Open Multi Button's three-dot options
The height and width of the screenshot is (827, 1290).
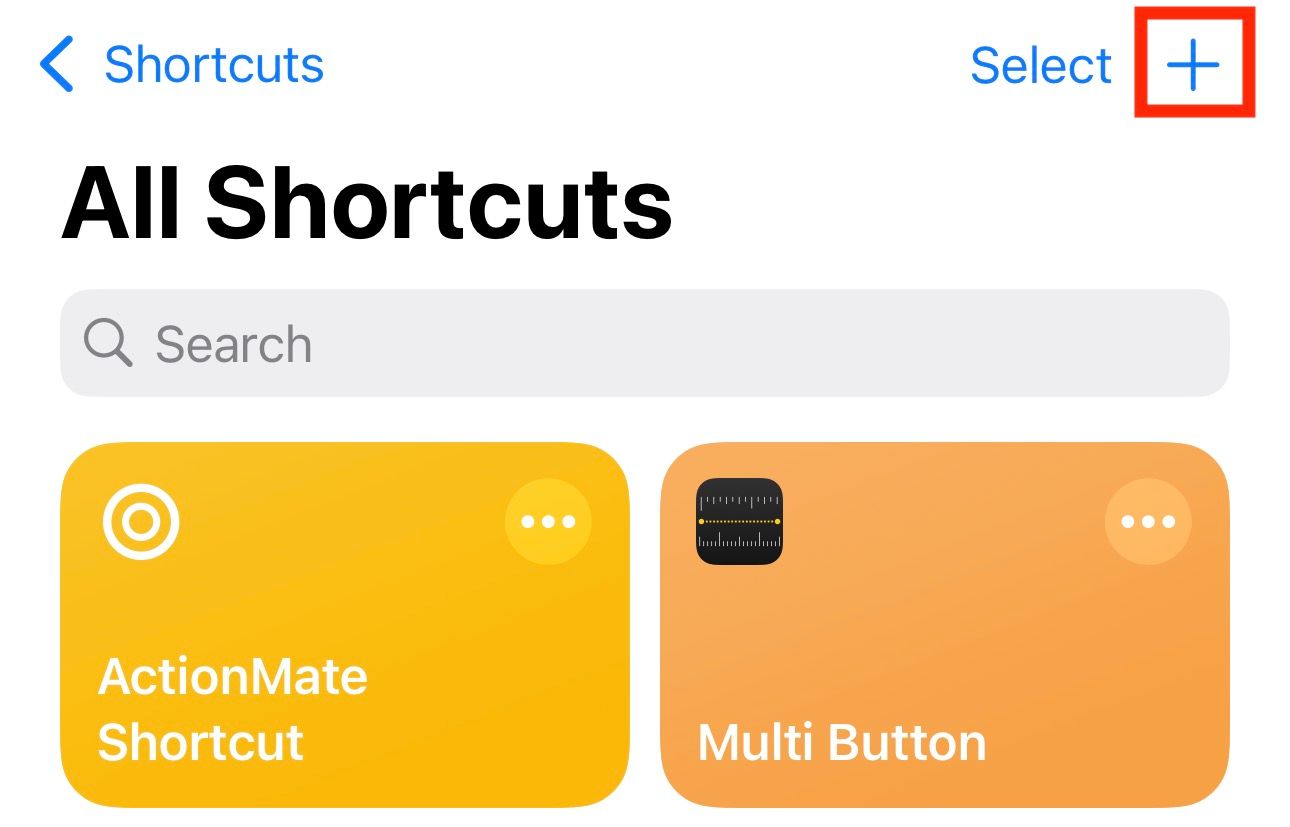[1148, 521]
